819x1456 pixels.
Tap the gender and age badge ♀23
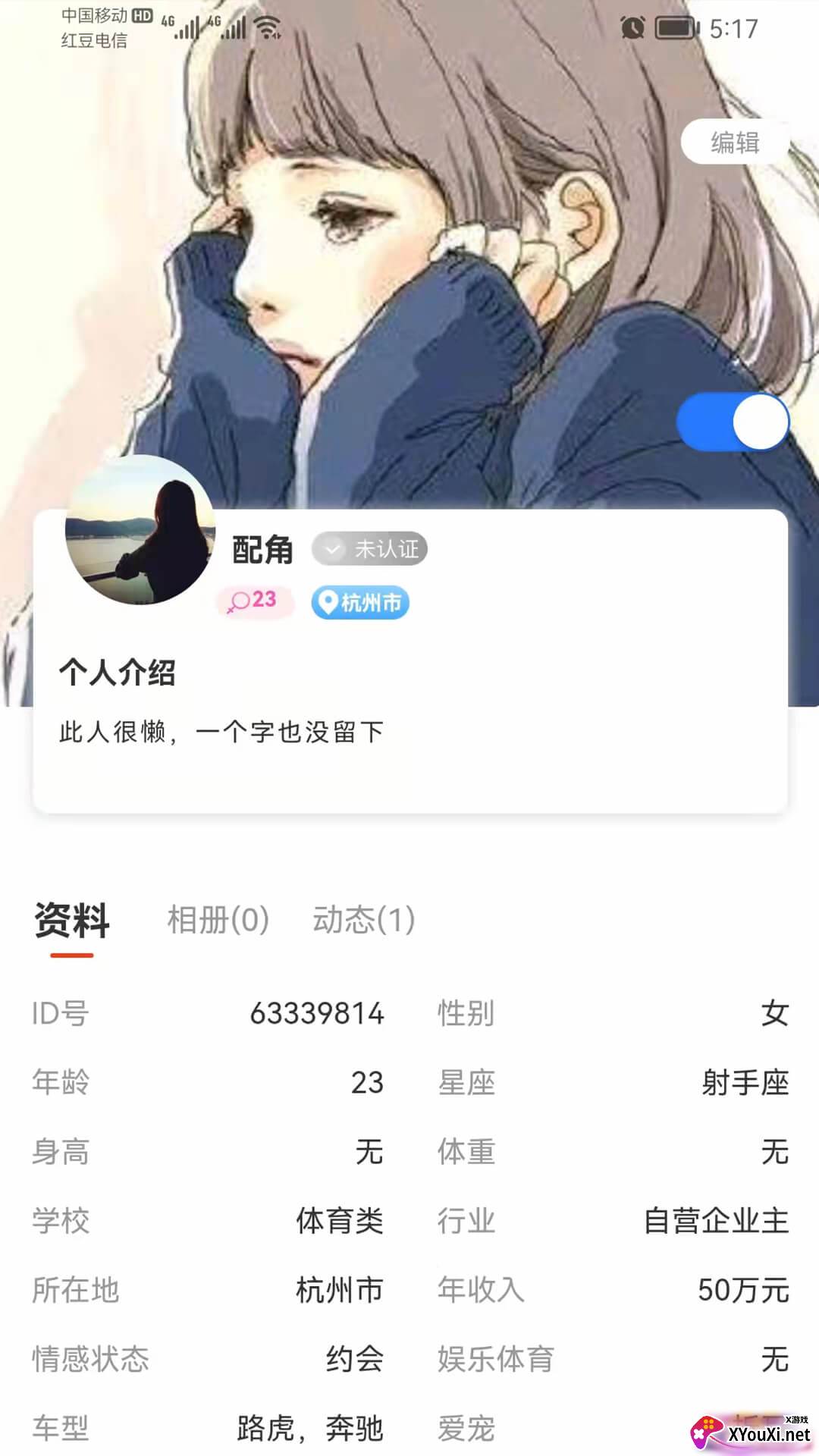pos(255,603)
